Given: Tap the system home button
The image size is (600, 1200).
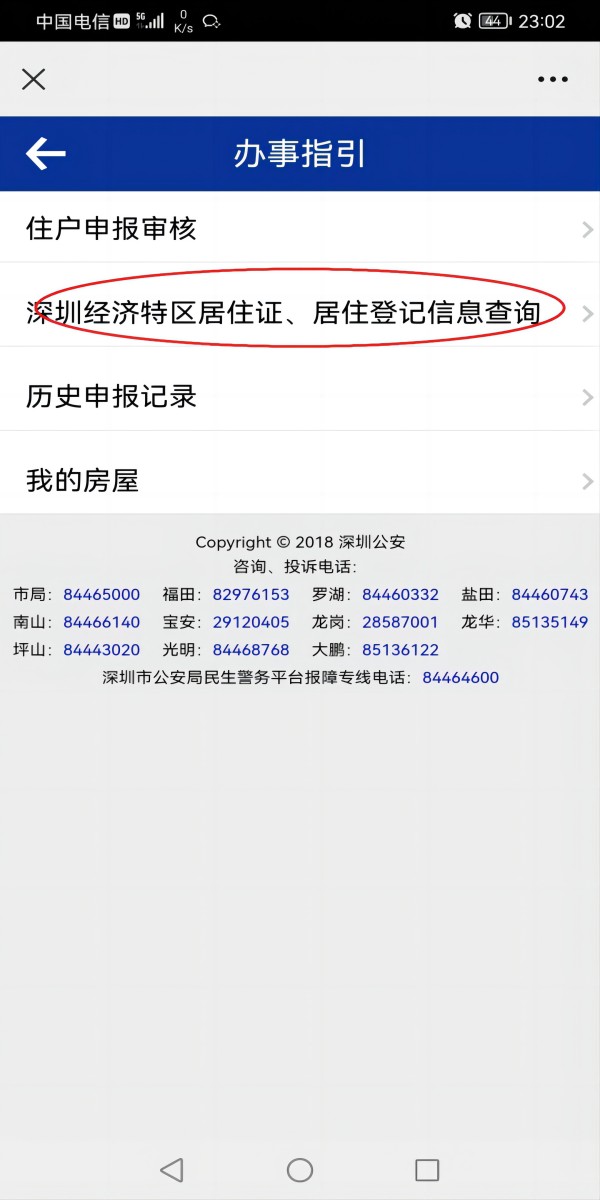Looking at the screenshot, I should (300, 1169).
